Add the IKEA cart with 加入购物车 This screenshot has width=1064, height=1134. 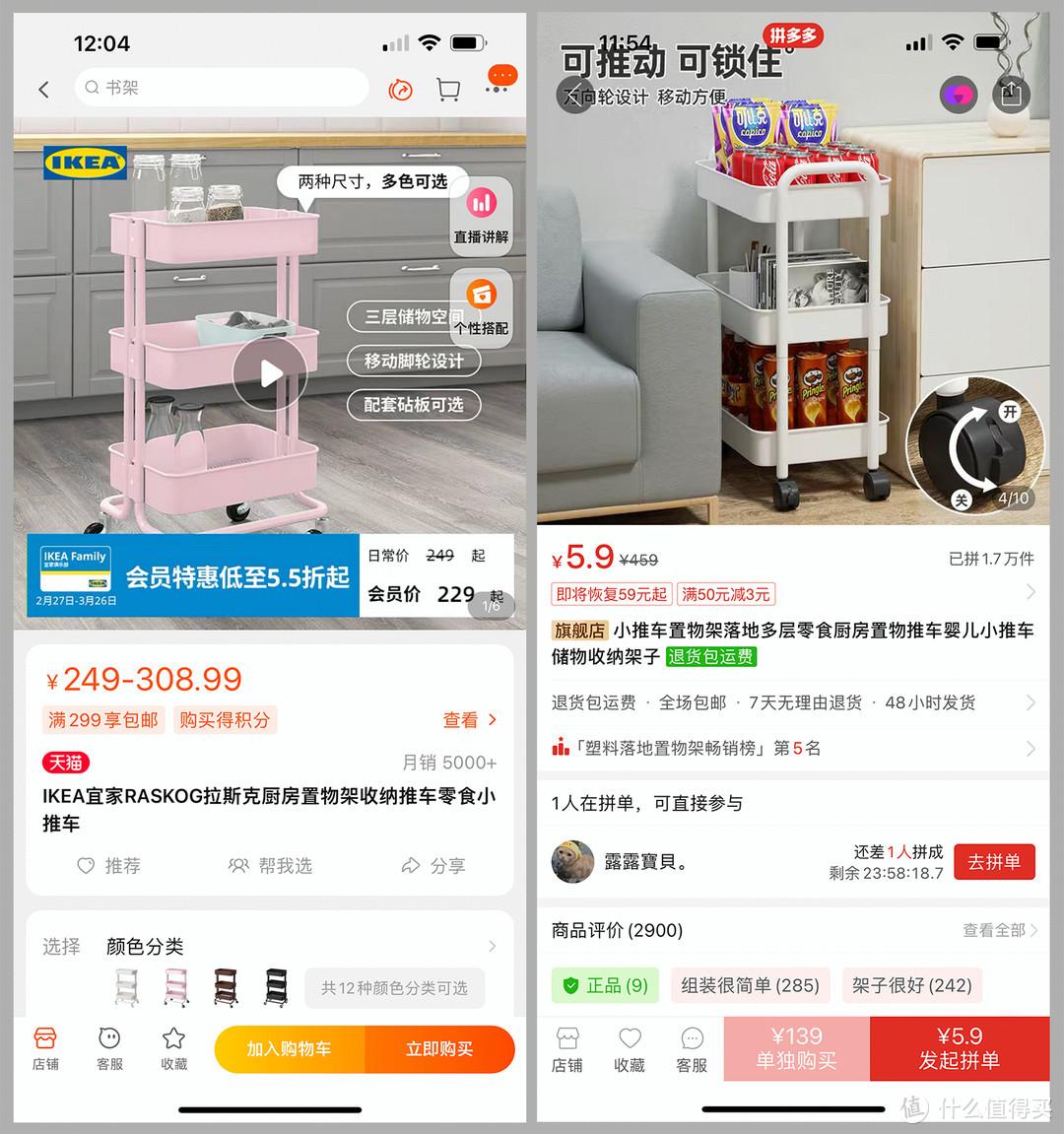(x=290, y=1049)
